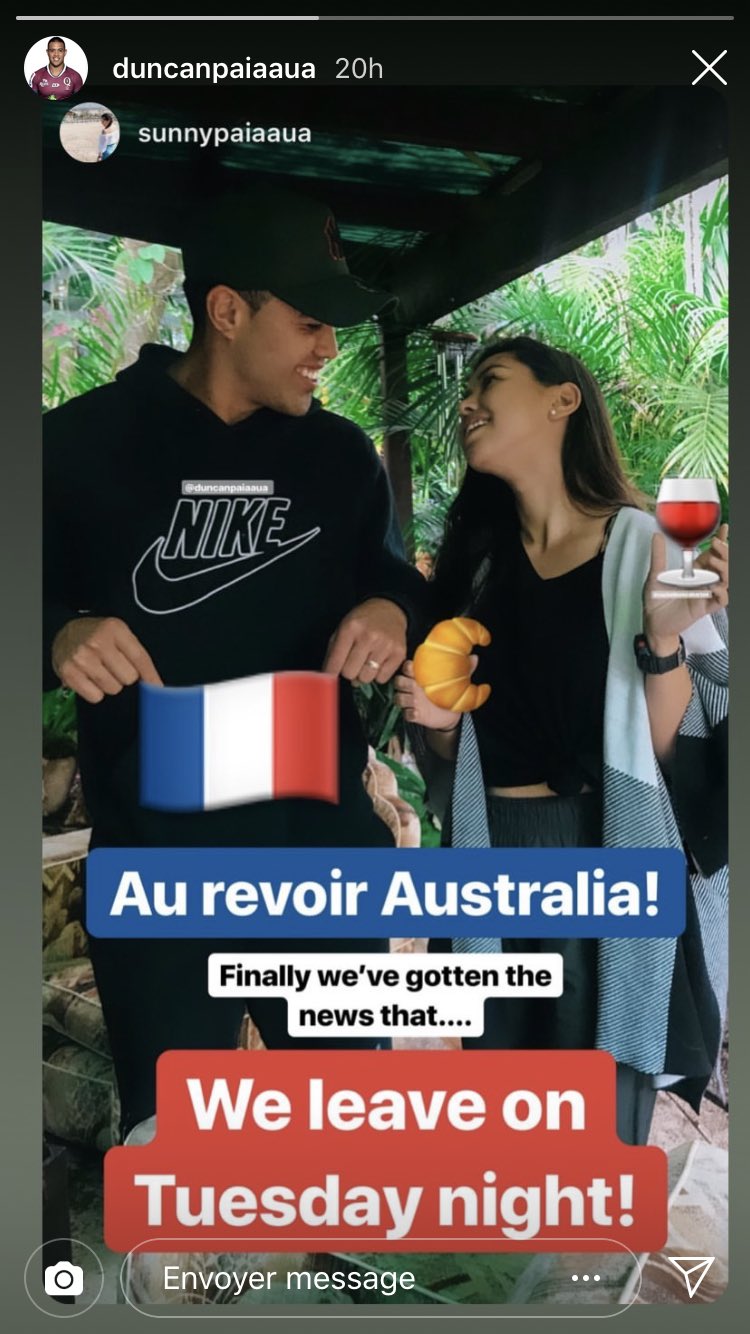The width and height of the screenshot is (750, 1334).
Task: Open the camera to reply
Action: (64, 1278)
